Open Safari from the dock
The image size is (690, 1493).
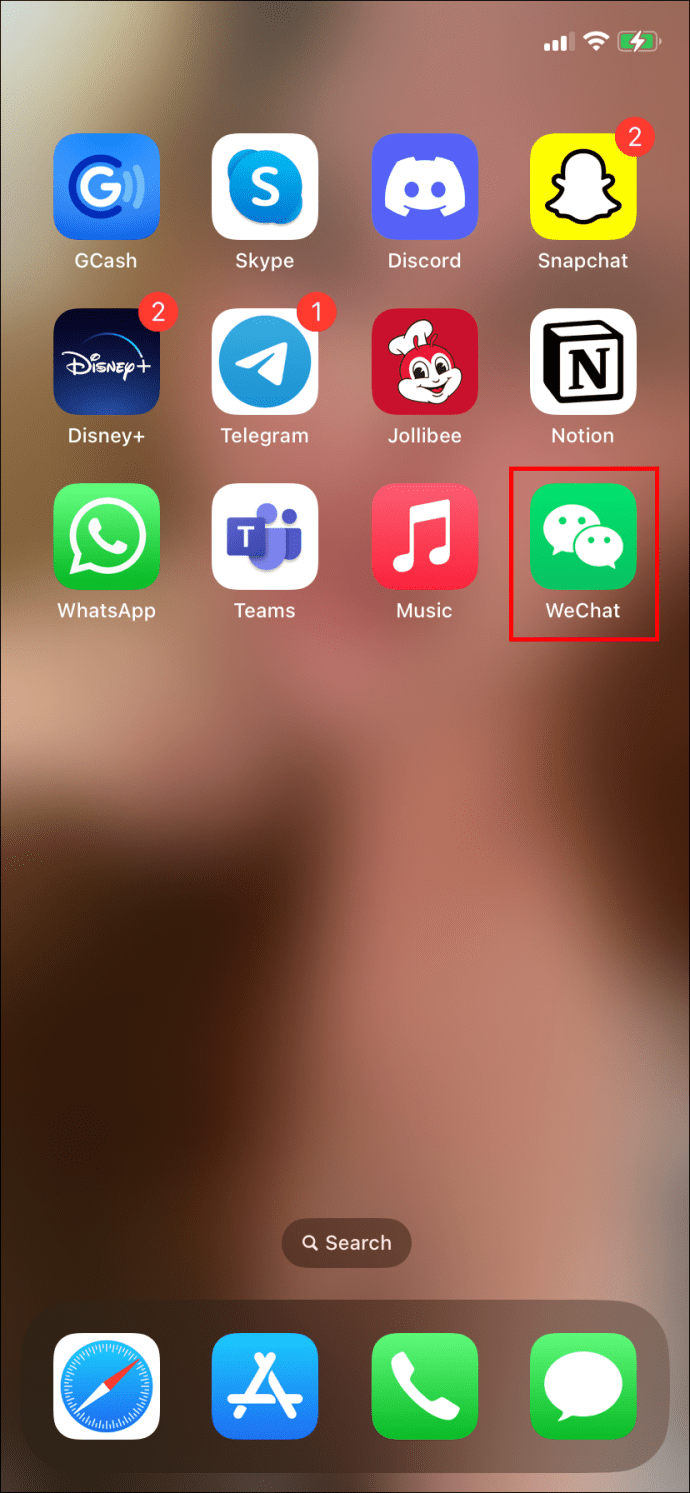coord(106,1386)
